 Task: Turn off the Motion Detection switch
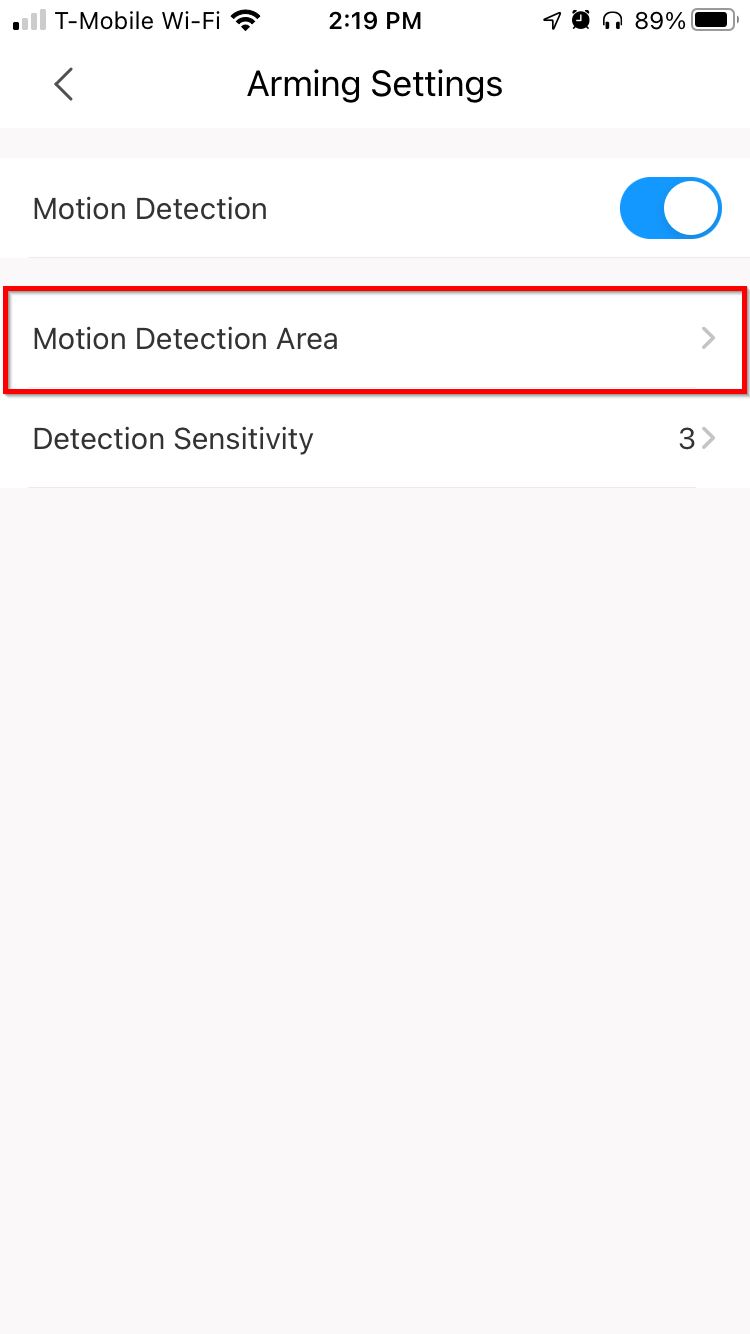click(x=670, y=209)
